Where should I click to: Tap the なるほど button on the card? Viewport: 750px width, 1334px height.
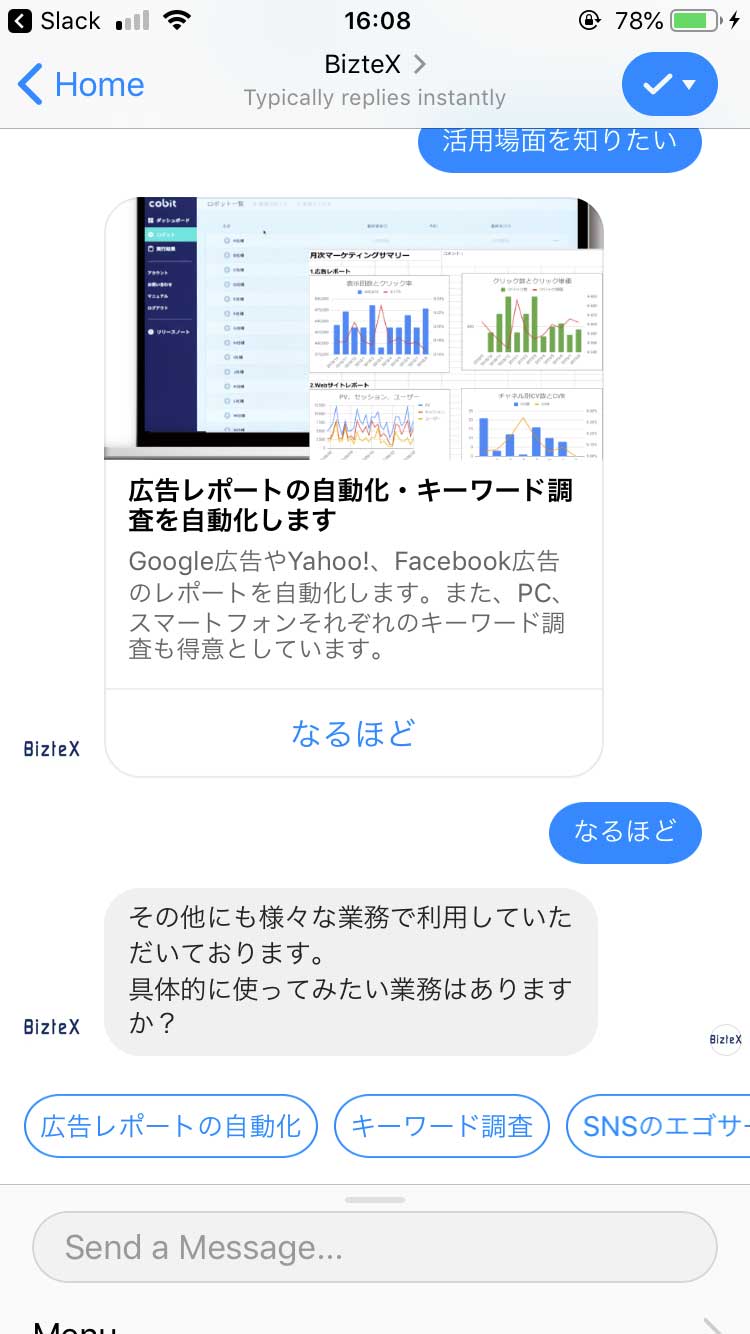(x=353, y=733)
